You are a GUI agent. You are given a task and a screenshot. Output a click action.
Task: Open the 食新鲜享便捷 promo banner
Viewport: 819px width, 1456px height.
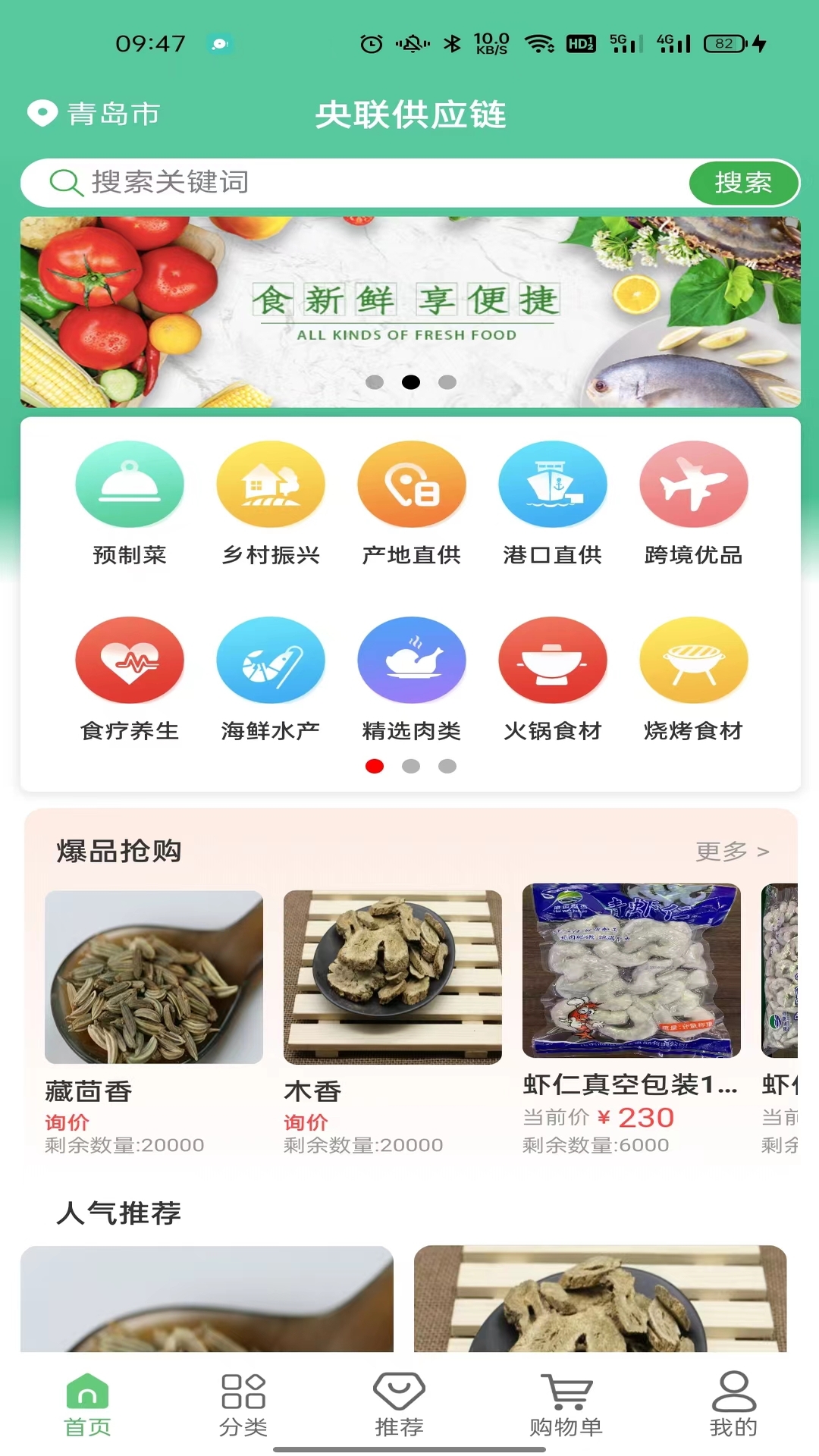point(410,312)
